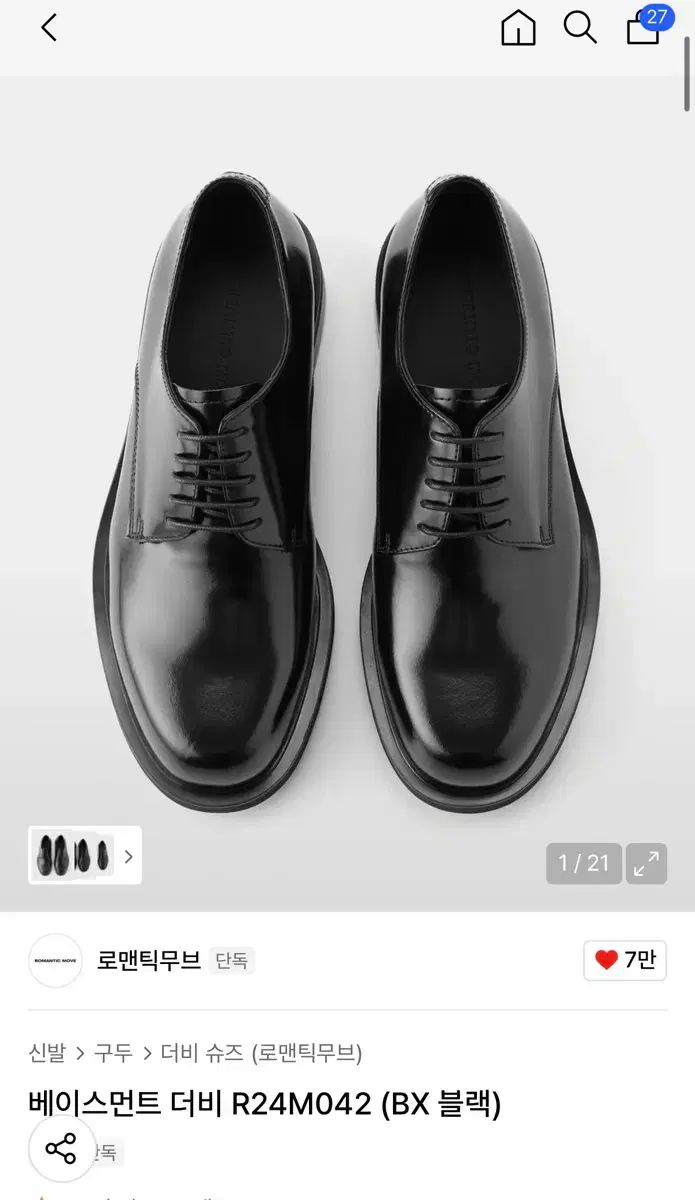
Task: Go back to the previous page
Action: click(x=49, y=28)
